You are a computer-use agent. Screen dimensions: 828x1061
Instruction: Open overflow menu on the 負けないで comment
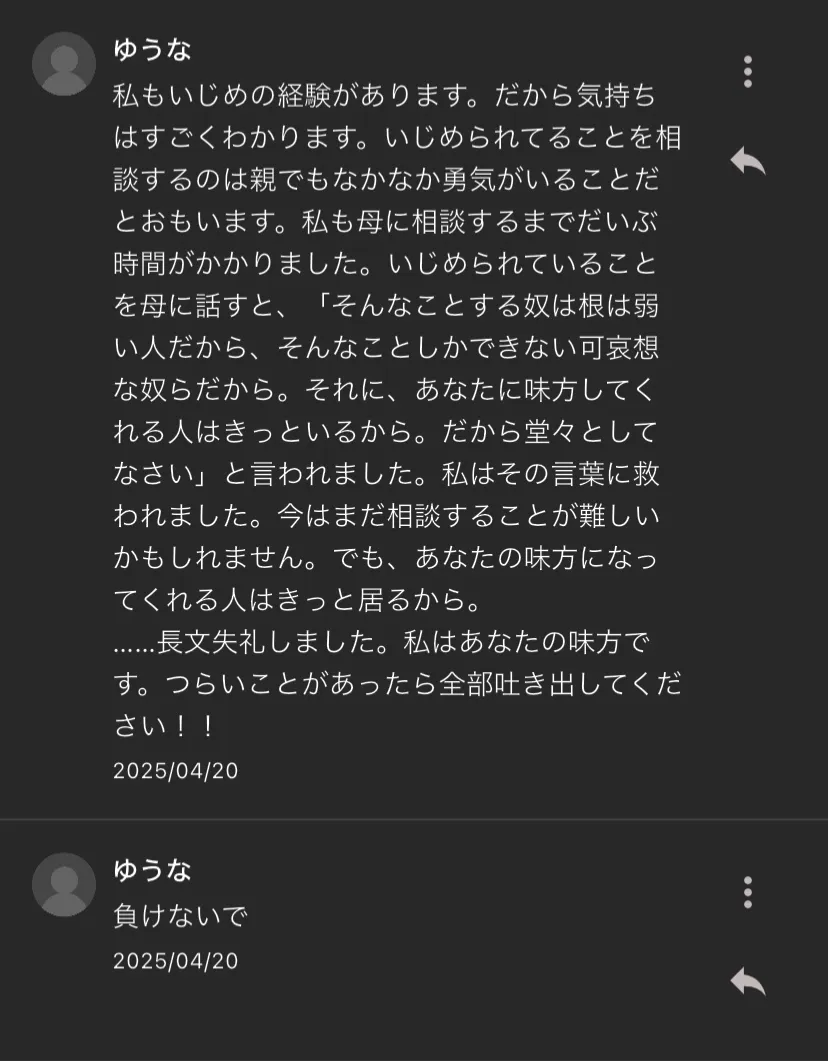(747, 892)
